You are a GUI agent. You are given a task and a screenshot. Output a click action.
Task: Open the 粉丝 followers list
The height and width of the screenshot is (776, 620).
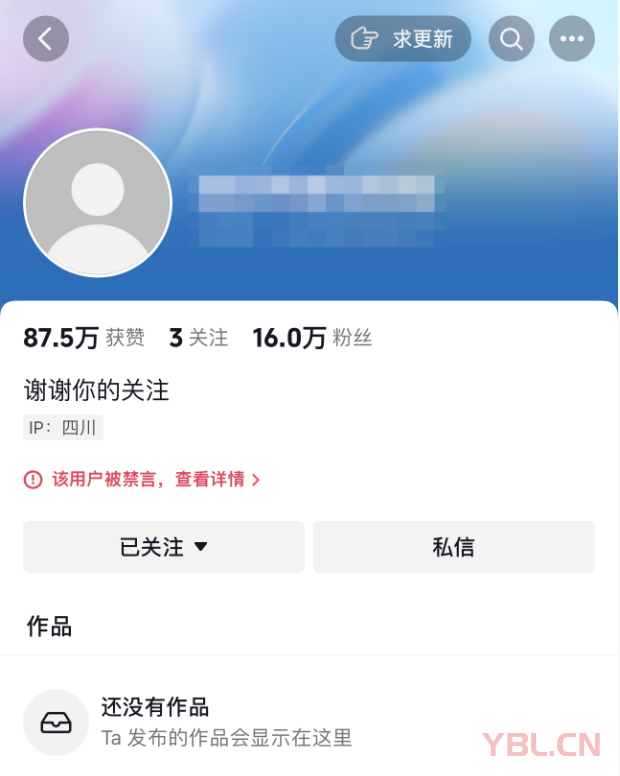point(312,338)
